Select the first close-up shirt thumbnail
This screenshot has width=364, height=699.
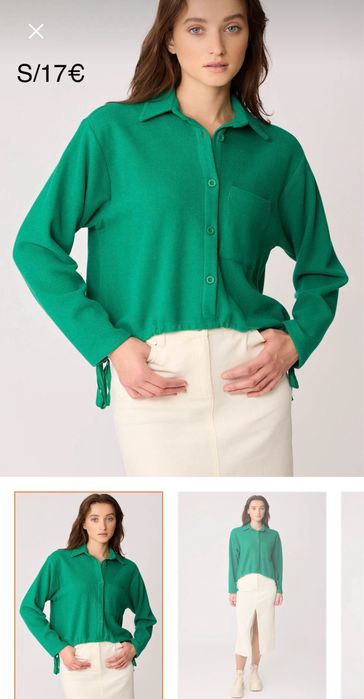pyautogui.click(x=89, y=595)
